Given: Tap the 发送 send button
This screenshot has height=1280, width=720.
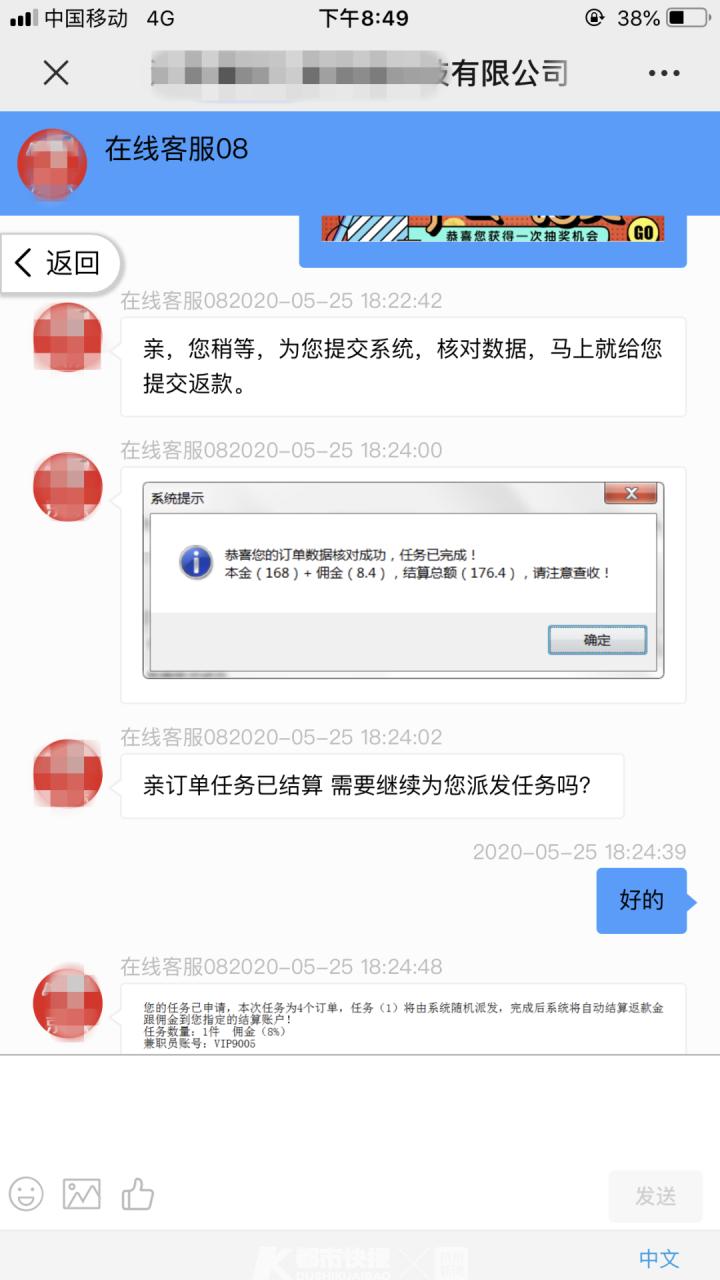Looking at the screenshot, I should (655, 1196).
